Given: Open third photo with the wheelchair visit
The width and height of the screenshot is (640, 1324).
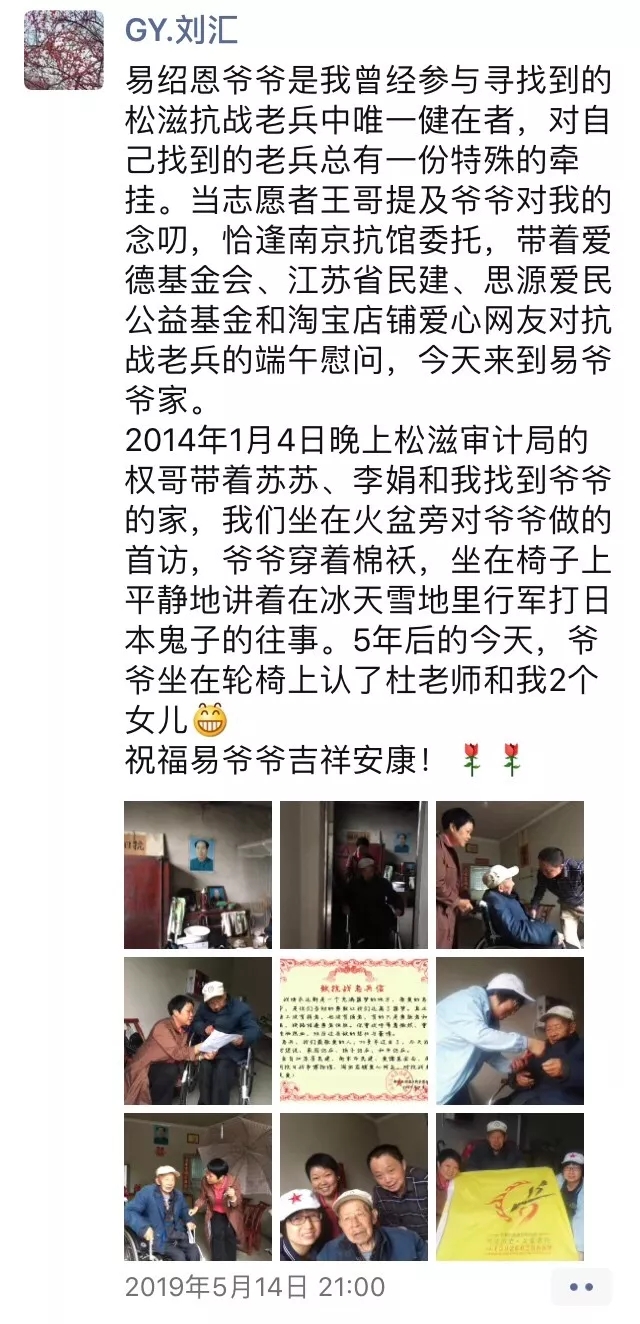Looking at the screenshot, I should click(x=510, y=874).
